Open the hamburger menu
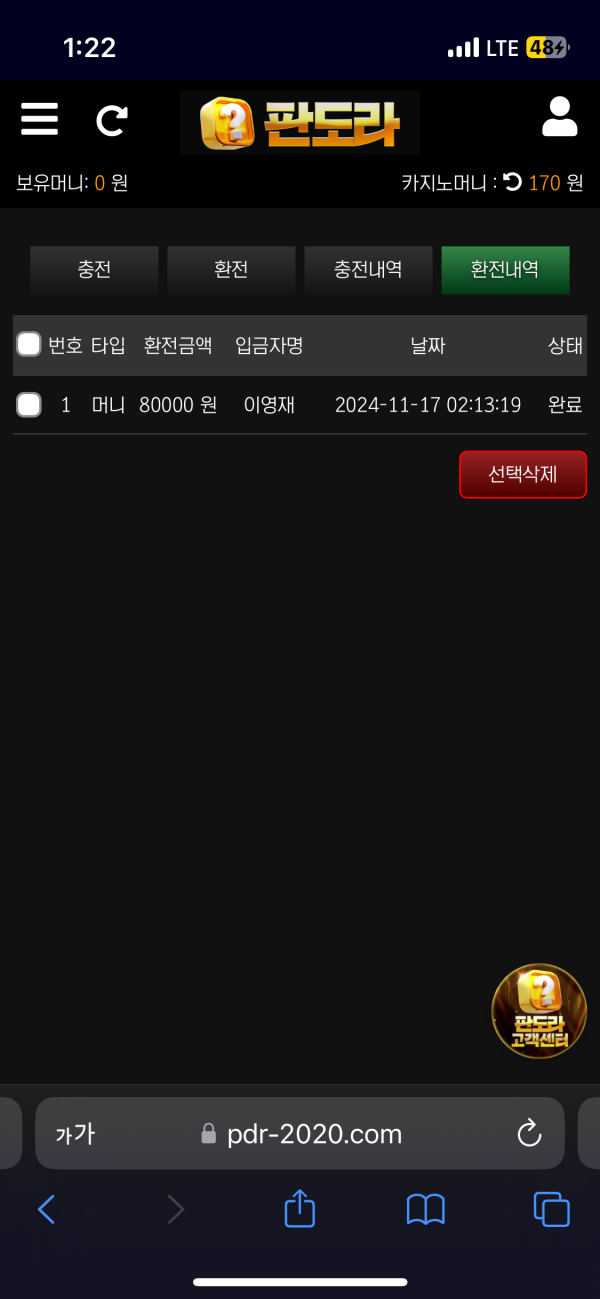 (39, 119)
